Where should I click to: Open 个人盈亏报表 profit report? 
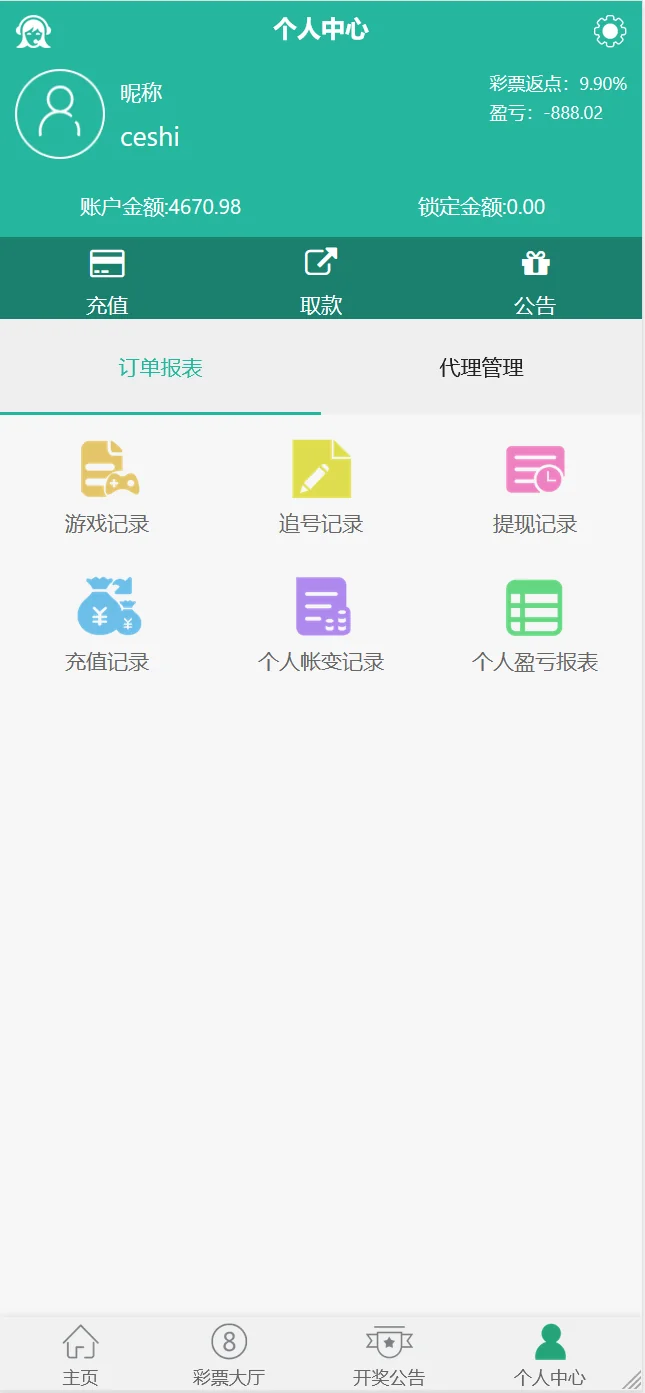[535, 624]
